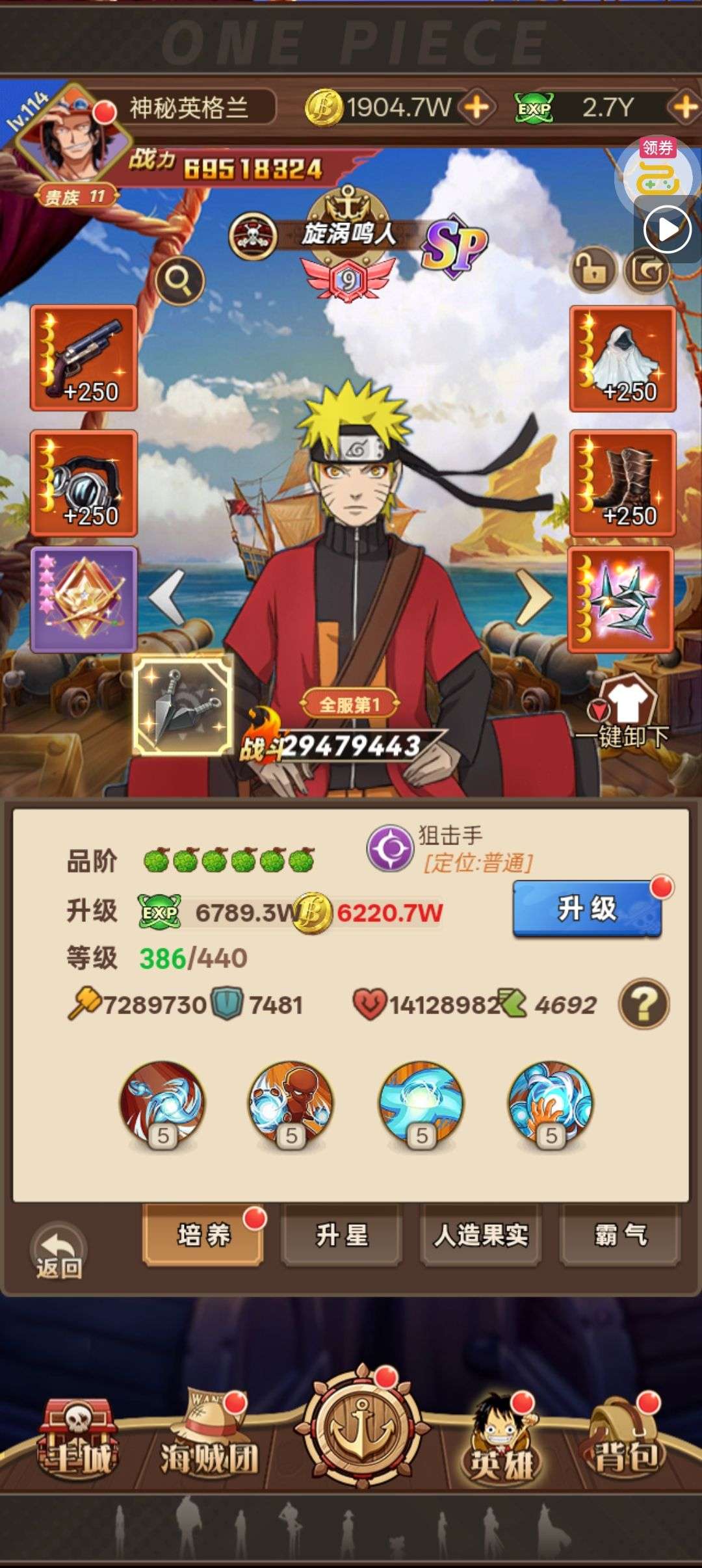The image size is (702, 1568).
Task: Open the pistol weapon equipment slot
Action: (x=84, y=358)
